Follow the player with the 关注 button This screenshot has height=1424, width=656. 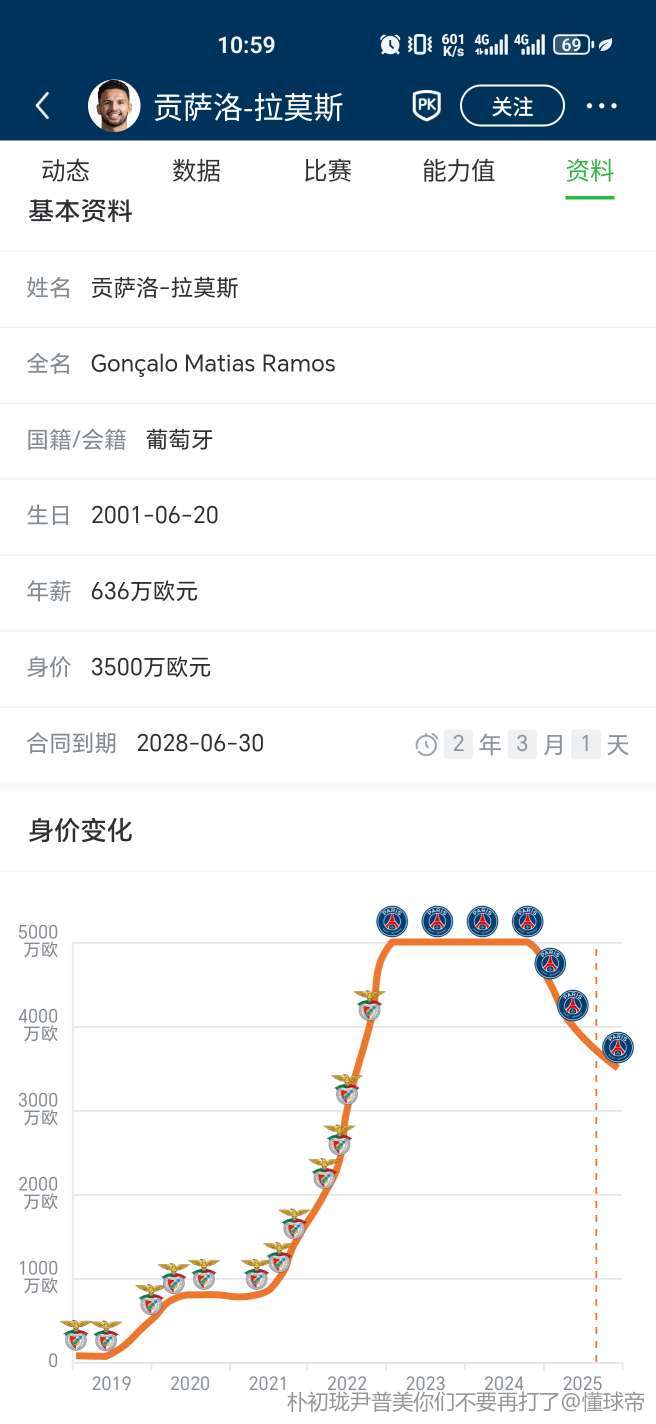[x=512, y=106]
